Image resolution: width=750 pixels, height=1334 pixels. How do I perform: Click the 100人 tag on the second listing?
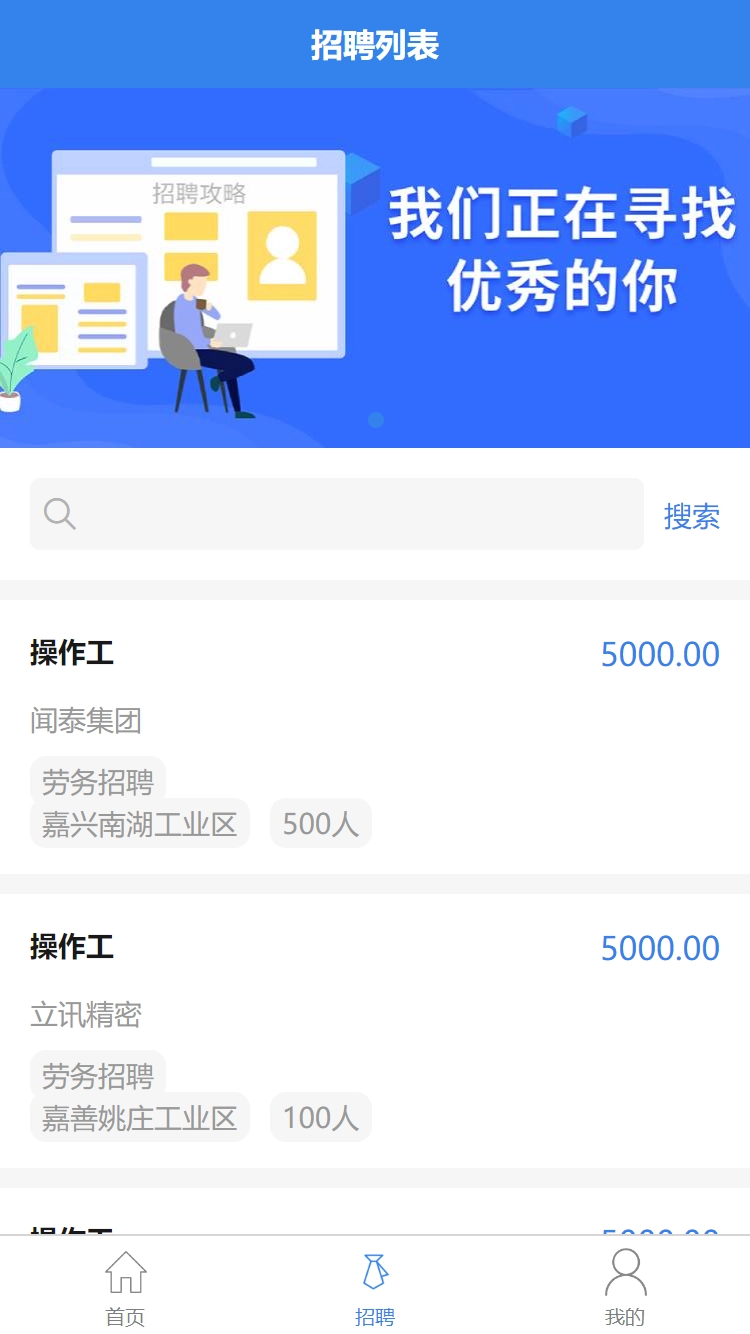click(320, 1117)
